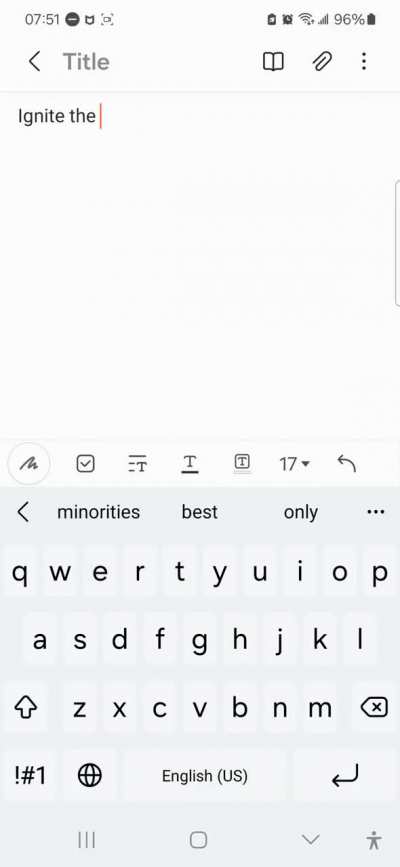Insert the suggested word "only"
The image size is (400, 867).
(x=300, y=513)
